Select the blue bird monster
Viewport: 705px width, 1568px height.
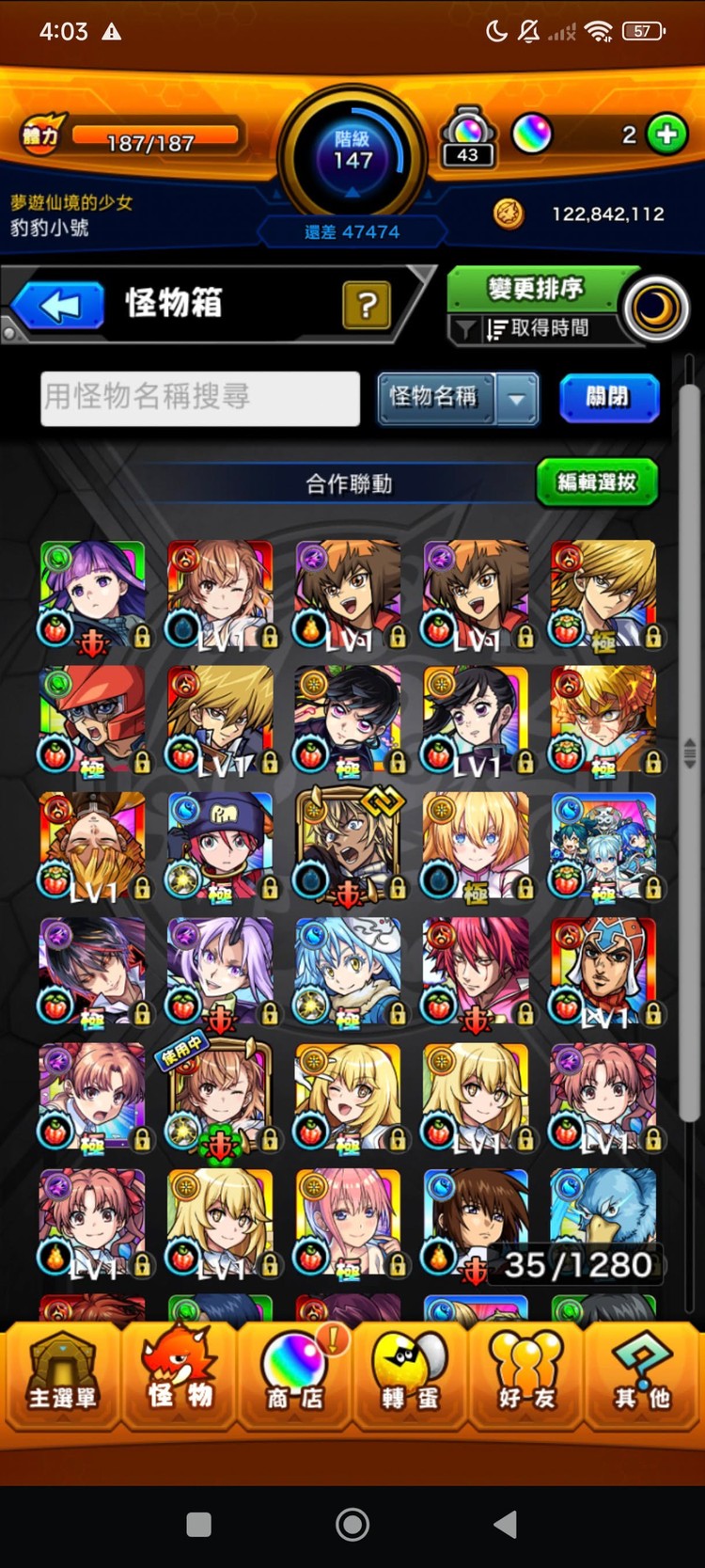click(603, 1213)
